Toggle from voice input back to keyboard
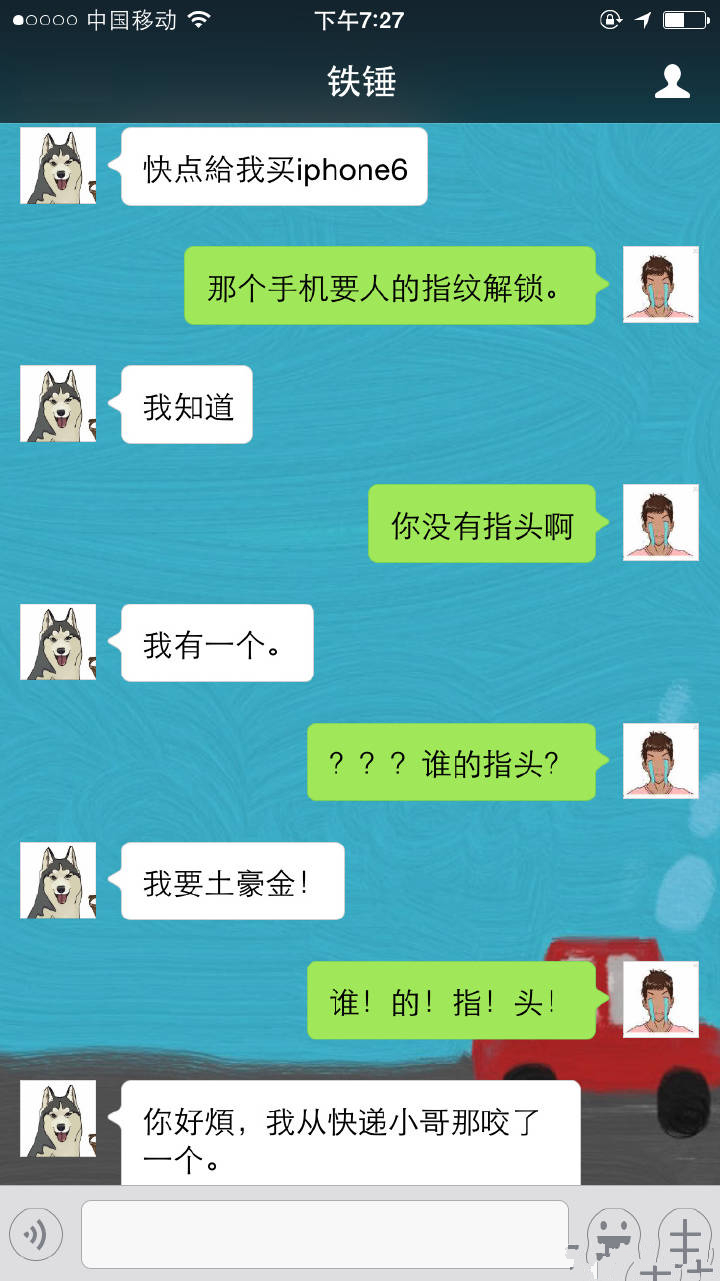This screenshot has height=1281, width=720. [x=37, y=1234]
